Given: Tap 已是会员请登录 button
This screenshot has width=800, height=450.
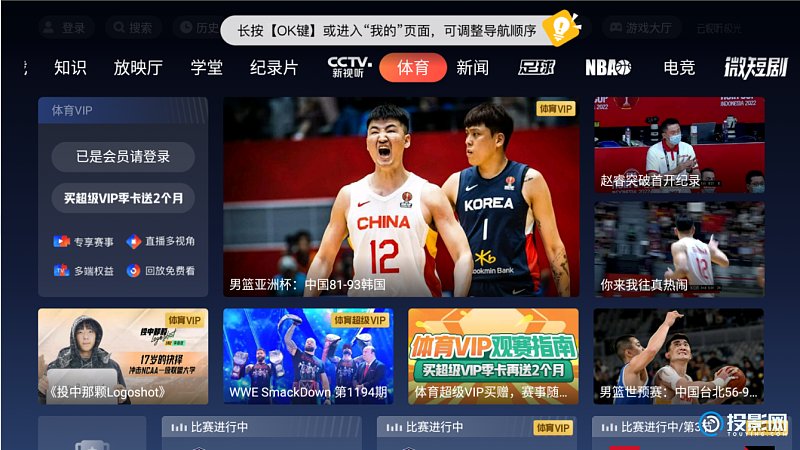Looking at the screenshot, I should coord(123,156).
